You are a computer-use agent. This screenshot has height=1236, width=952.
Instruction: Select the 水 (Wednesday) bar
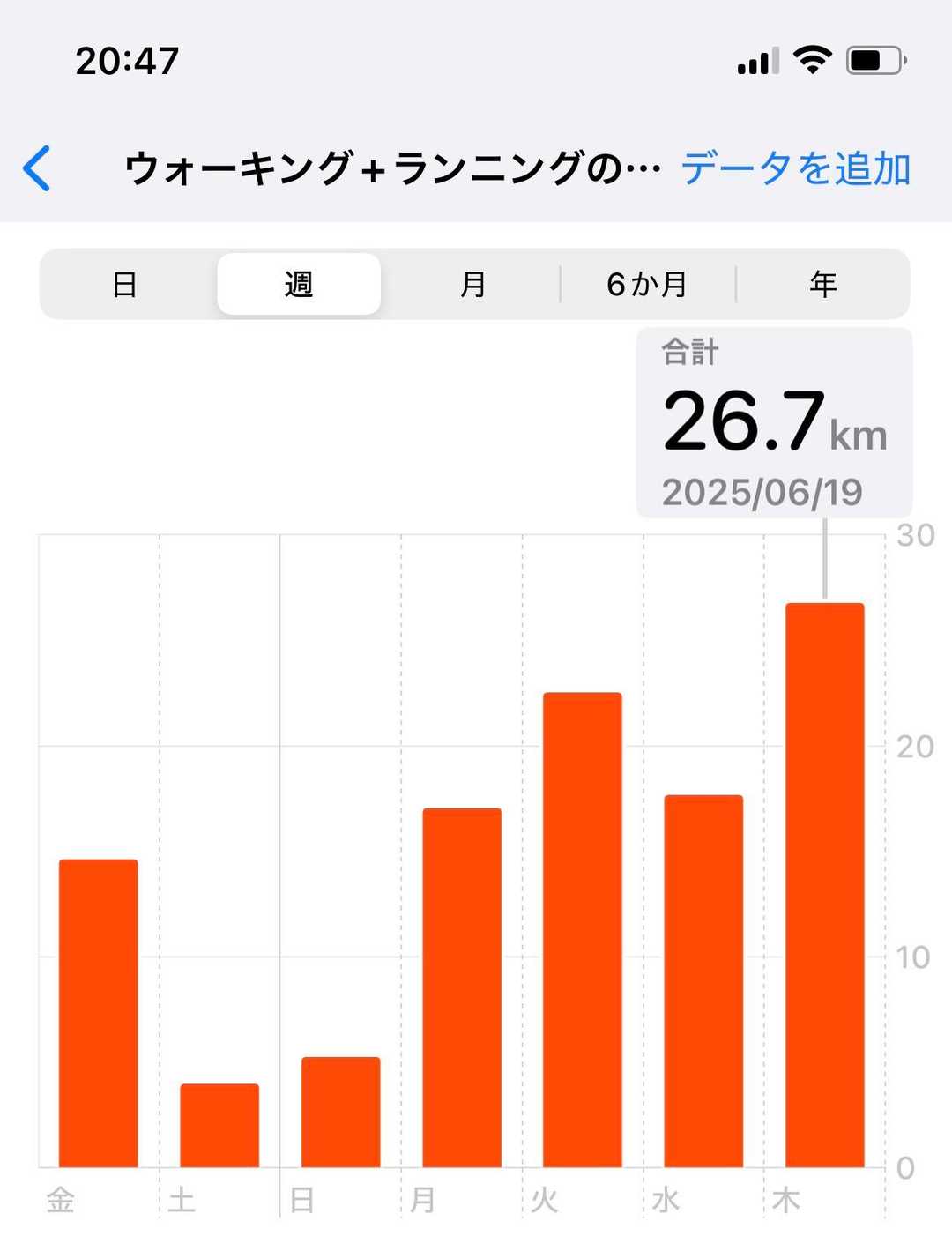click(703, 981)
